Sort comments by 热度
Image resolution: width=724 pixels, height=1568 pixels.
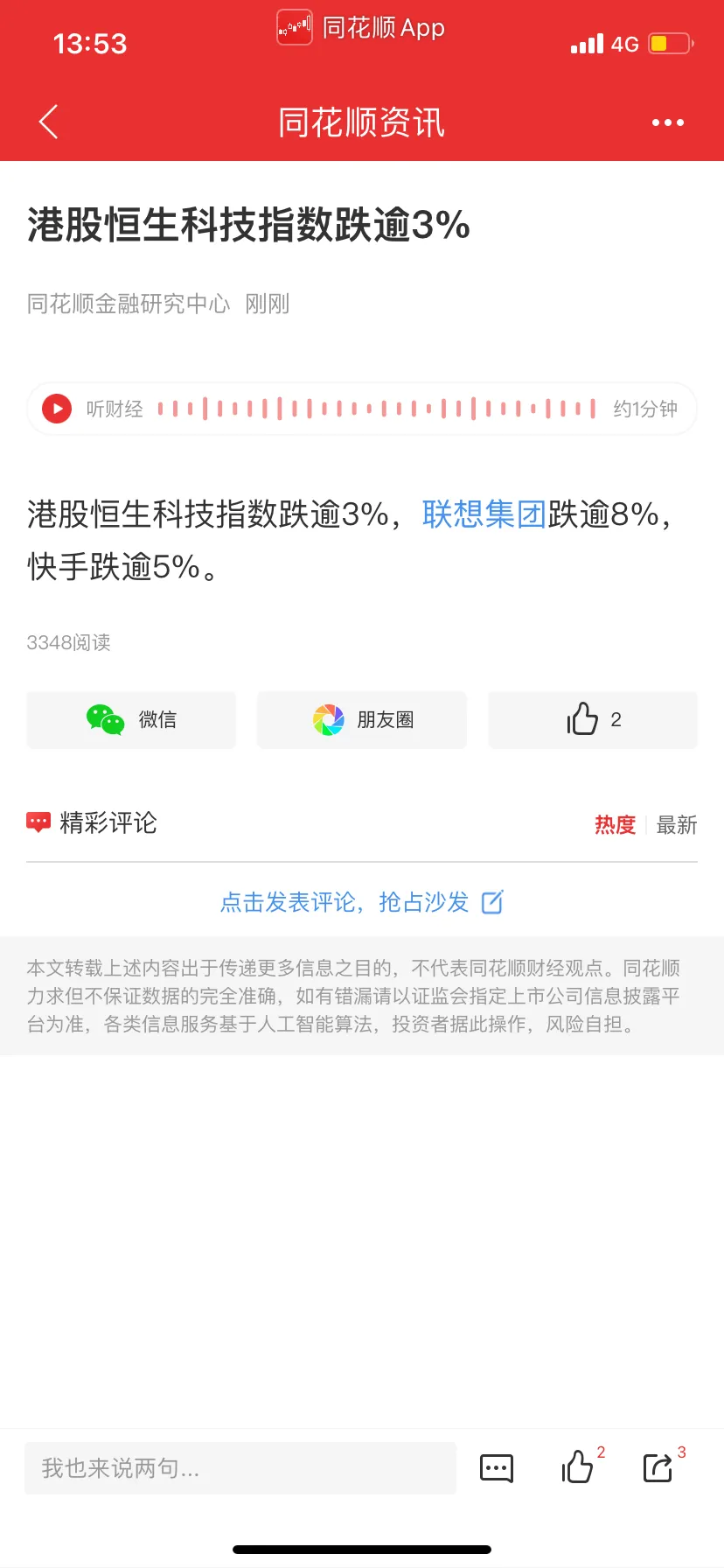(x=615, y=825)
